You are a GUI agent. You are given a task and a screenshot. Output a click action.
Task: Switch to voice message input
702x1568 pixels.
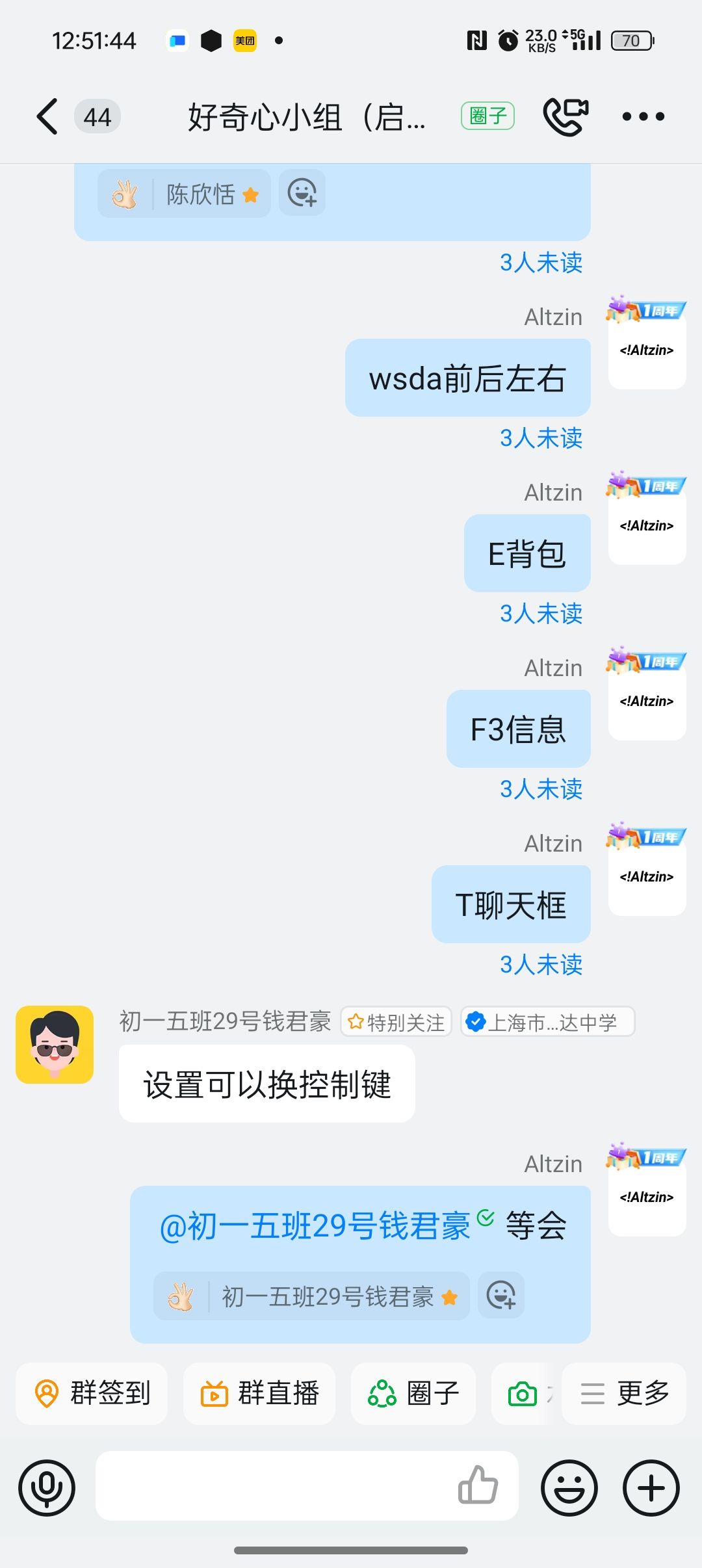(x=47, y=1488)
